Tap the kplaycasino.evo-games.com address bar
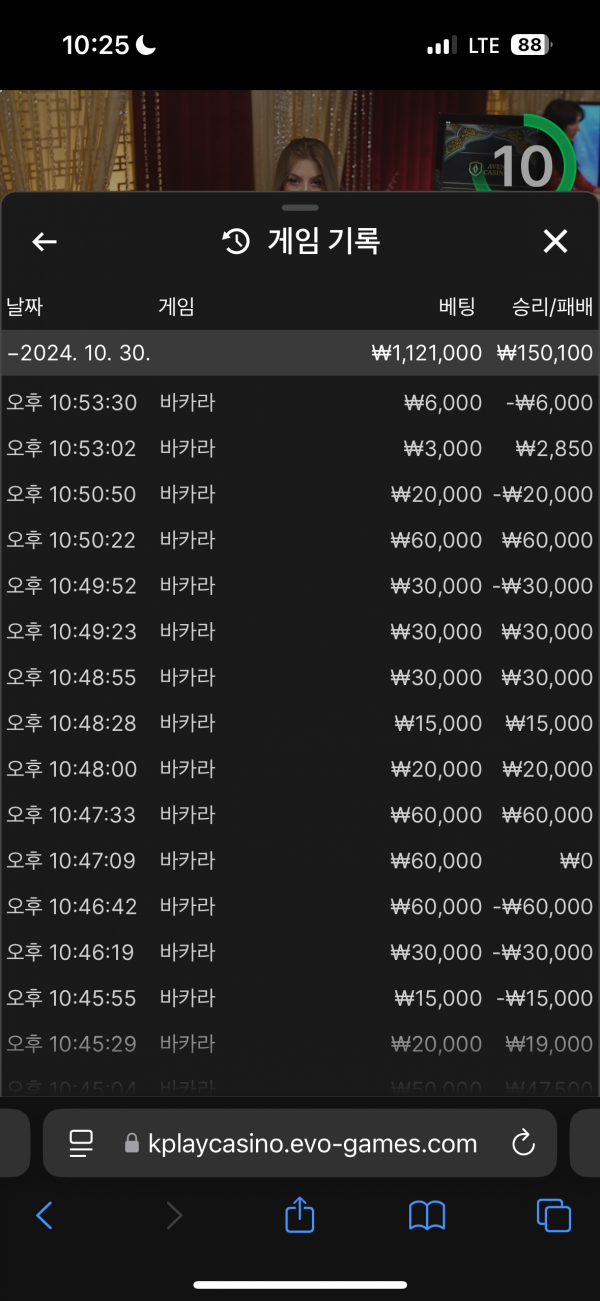 pos(300,1143)
